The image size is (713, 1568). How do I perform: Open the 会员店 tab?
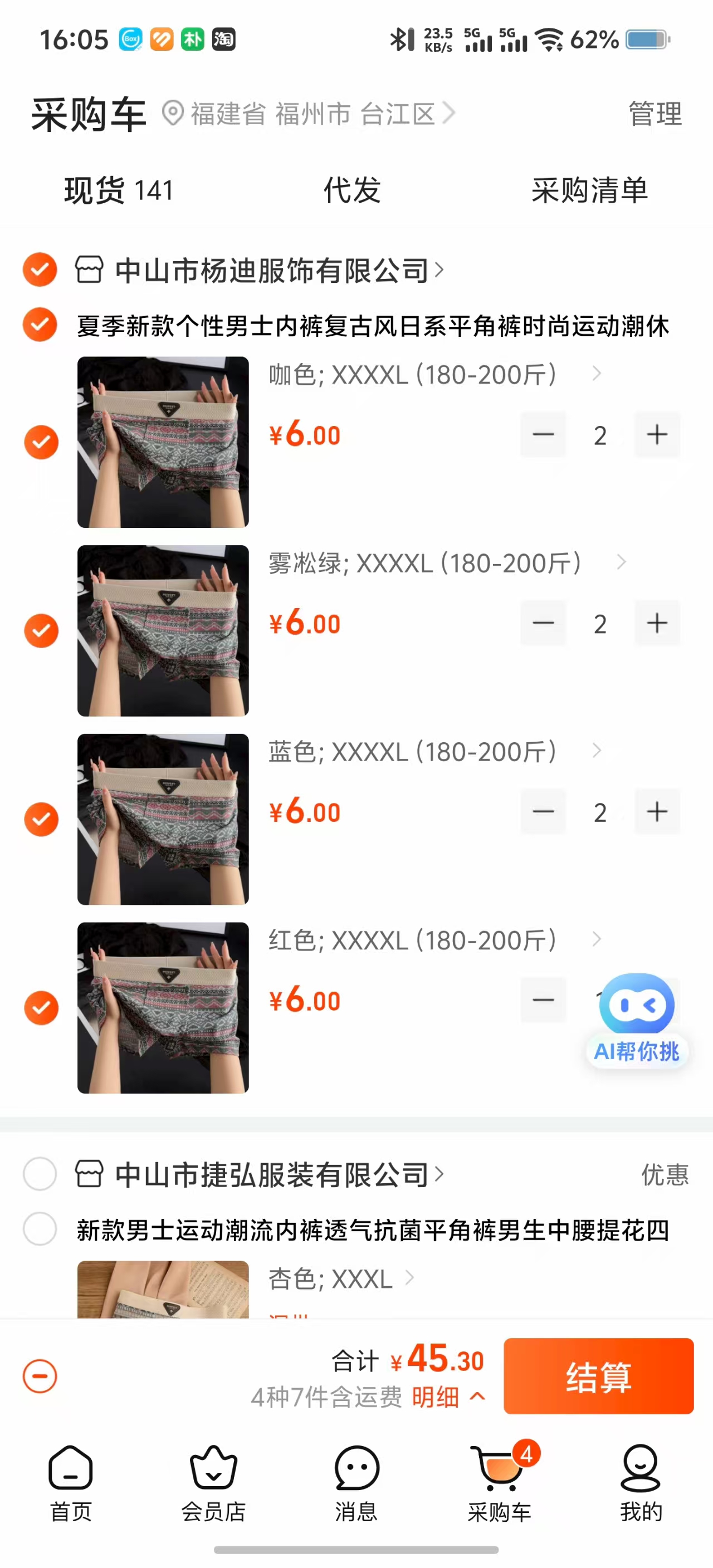(x=213, y=1483)
